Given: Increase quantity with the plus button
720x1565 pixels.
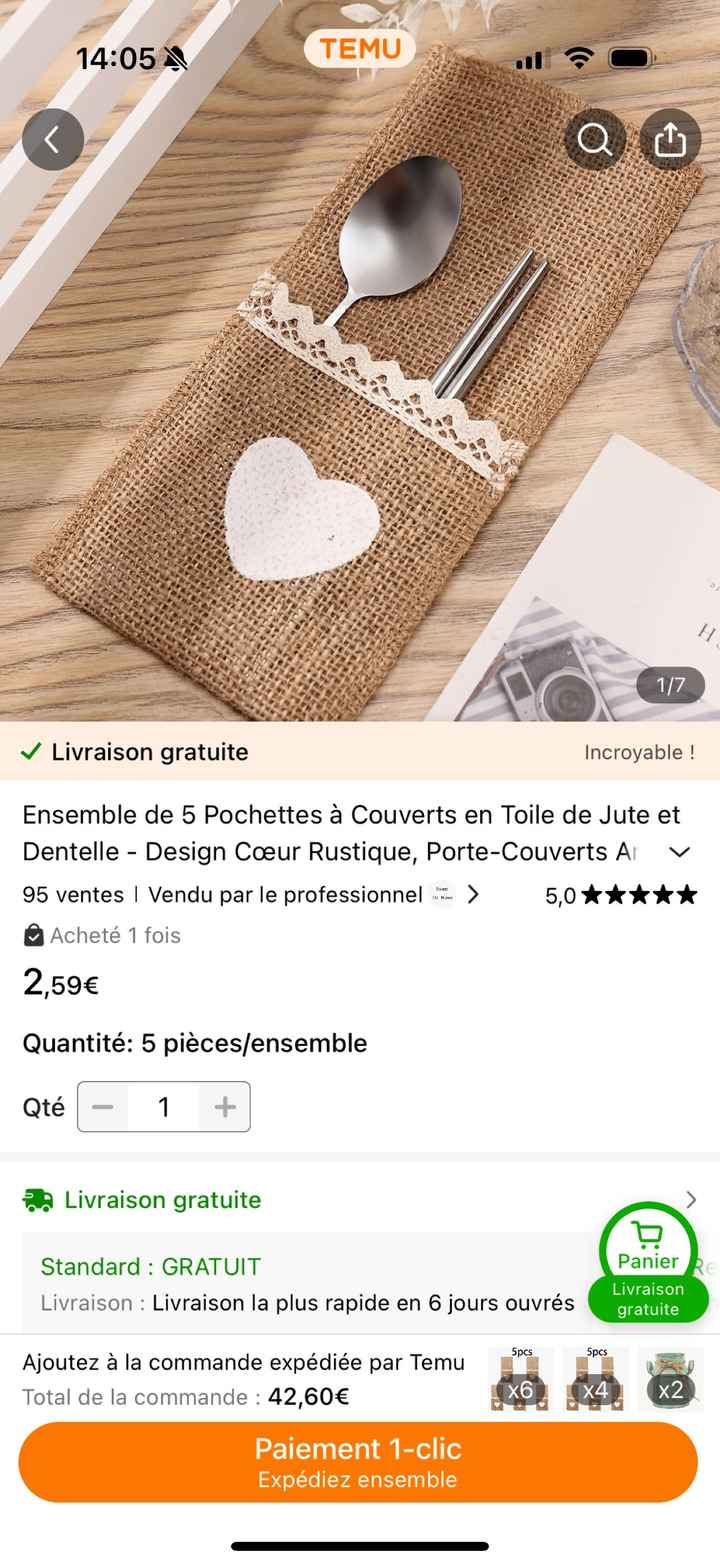Looking at the screenshot, I should (224, 1107).
